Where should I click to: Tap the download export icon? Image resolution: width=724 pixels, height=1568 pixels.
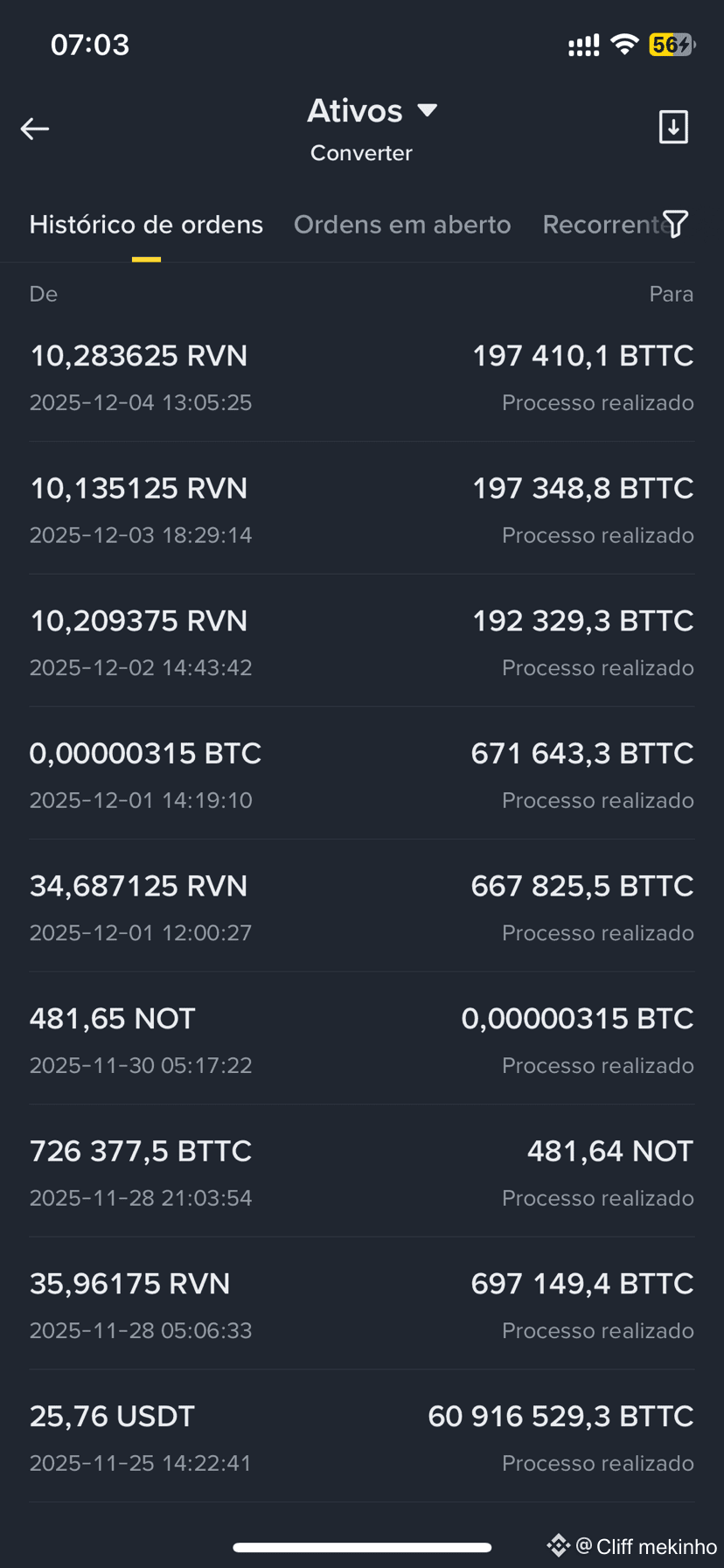[673, 128]
